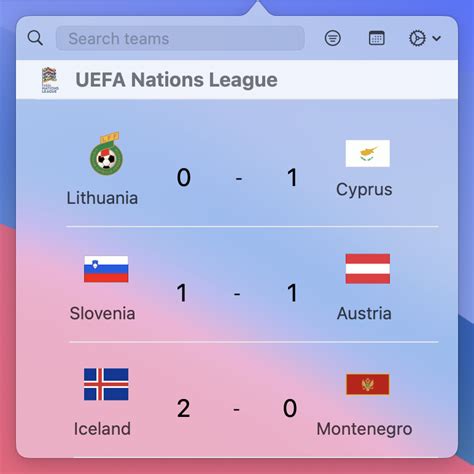Viewport: 474px width, 474px height.
Task: Open the Lithuania vs Cyprus match
Action: [x=237, y=169]
